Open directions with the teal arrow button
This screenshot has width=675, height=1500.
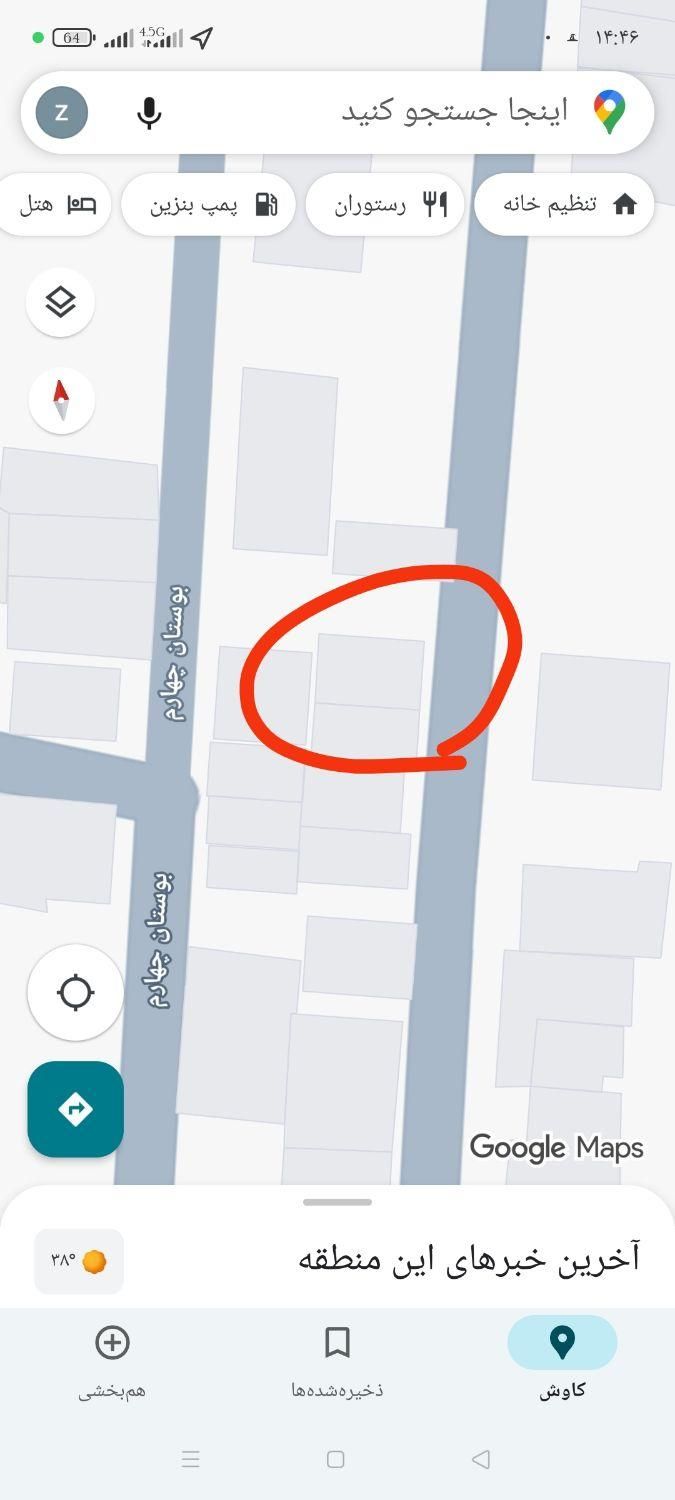tap(76, 1109)
